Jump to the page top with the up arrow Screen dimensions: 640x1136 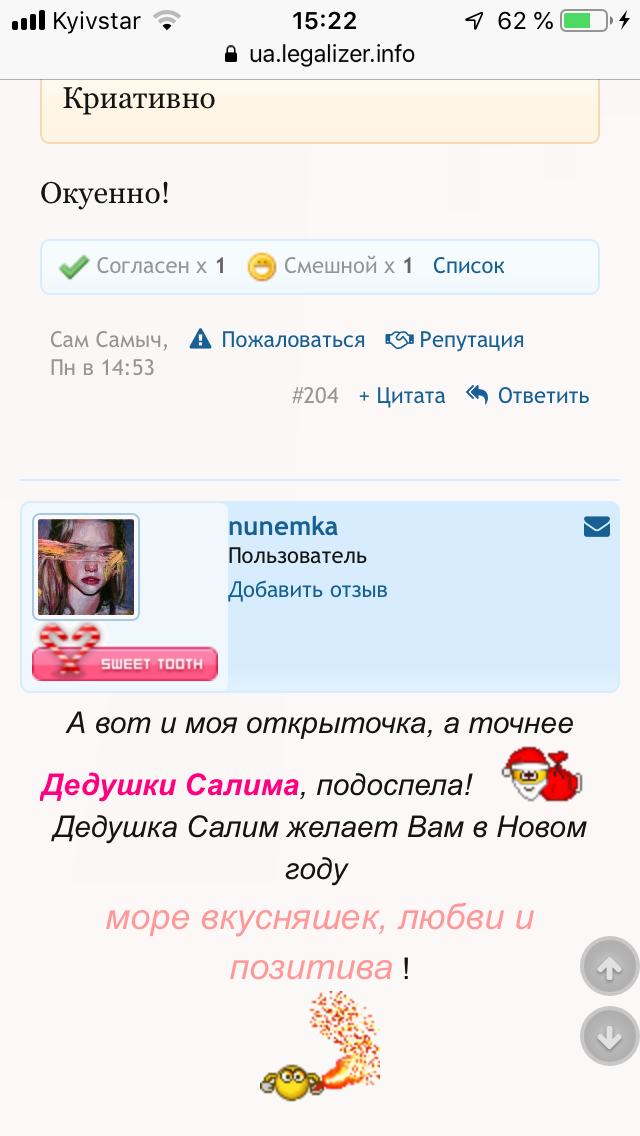609,967
